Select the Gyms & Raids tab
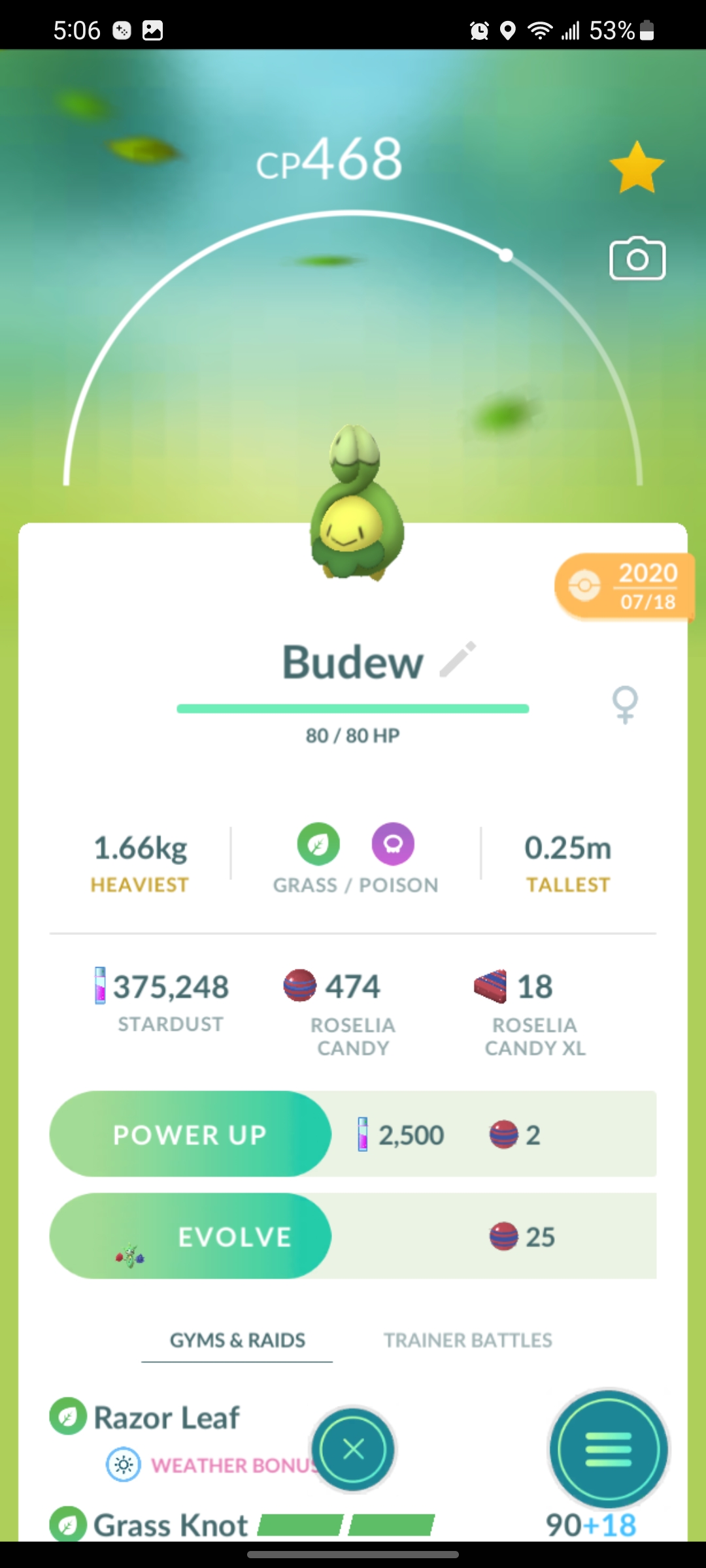Viewport: 706px width, 1568px height. (237, 1340)
